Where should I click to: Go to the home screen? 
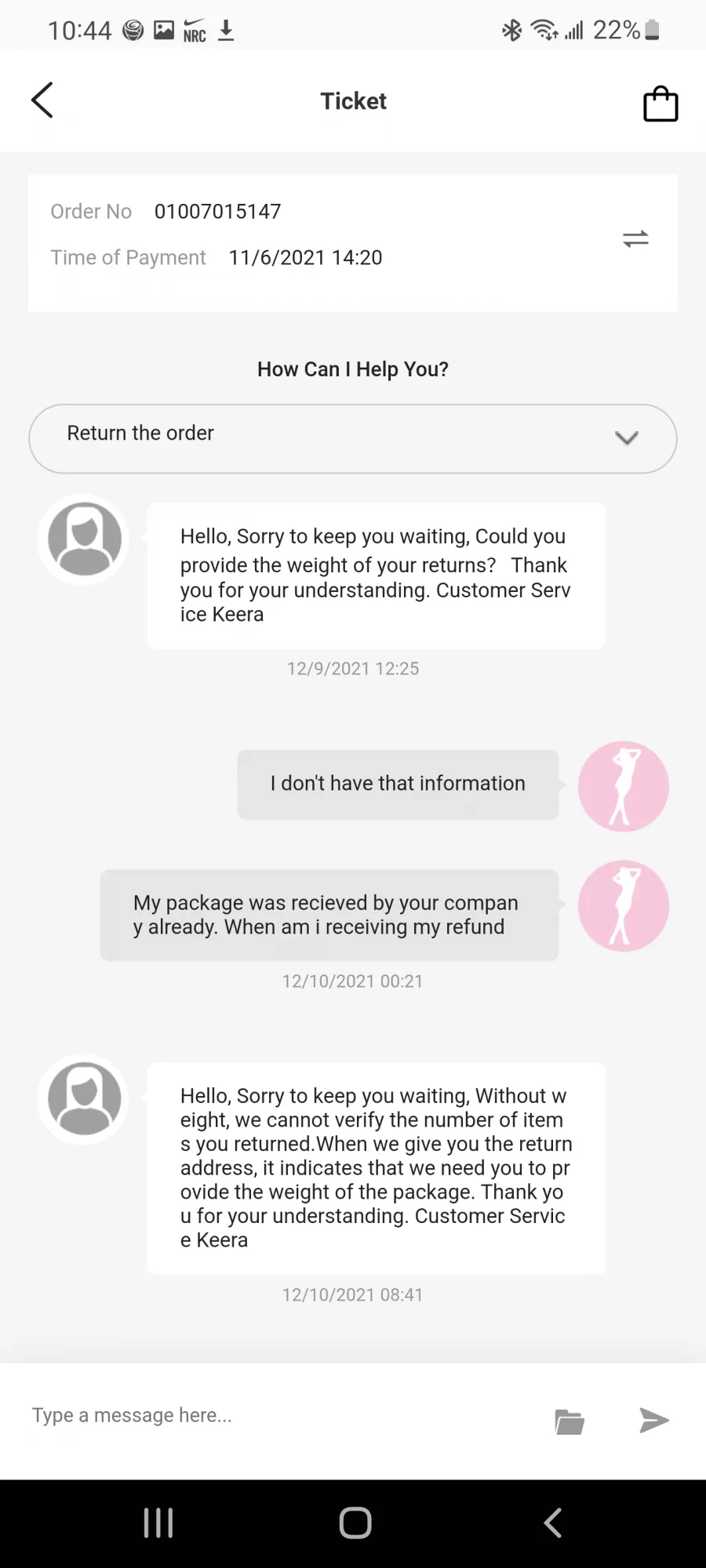tap(355, 1523)
